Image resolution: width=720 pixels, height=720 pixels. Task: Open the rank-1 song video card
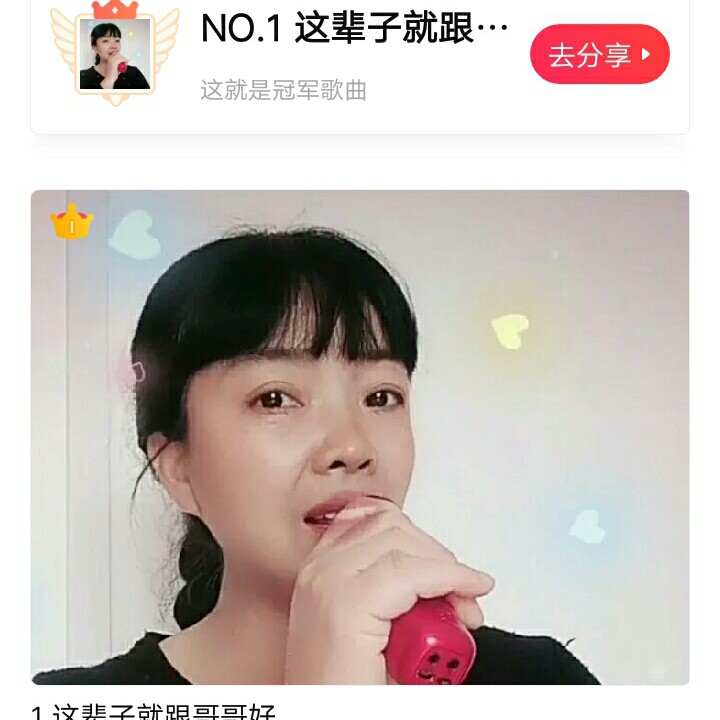point(360,437)
